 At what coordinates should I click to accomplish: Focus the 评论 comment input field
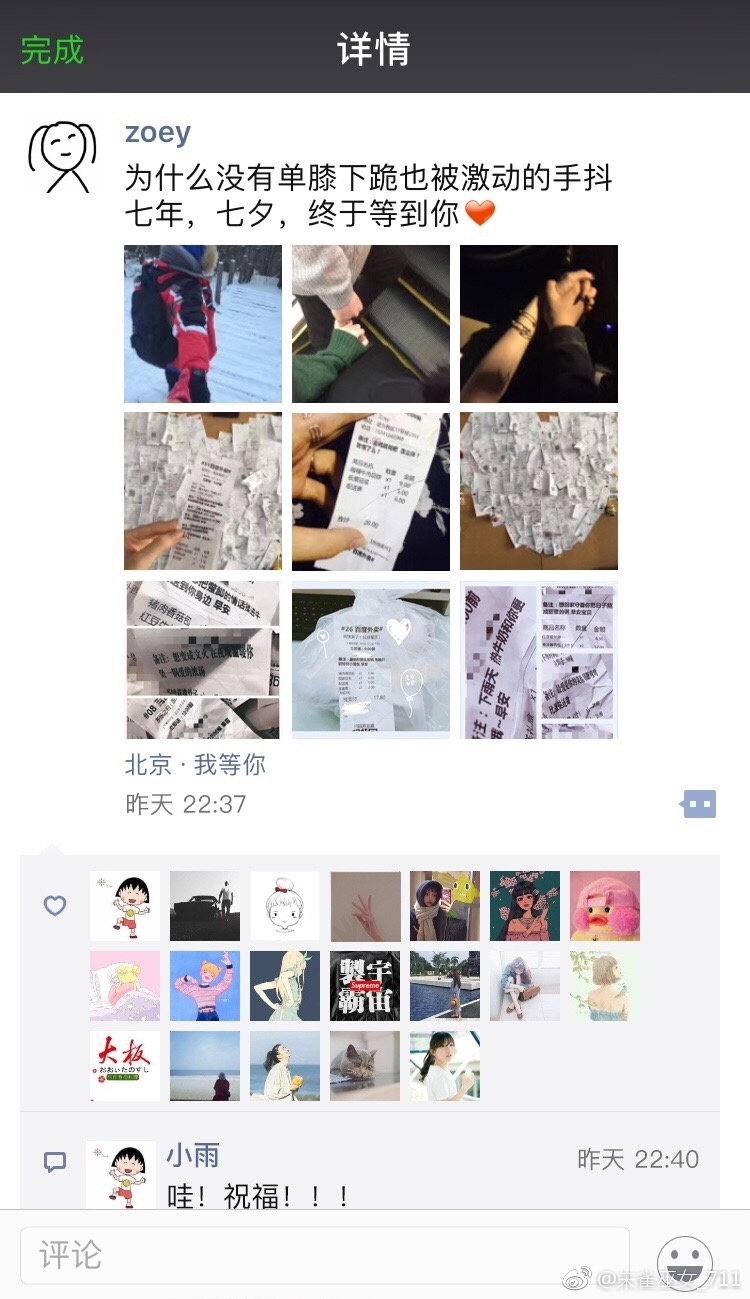[x=325, y=1255]
